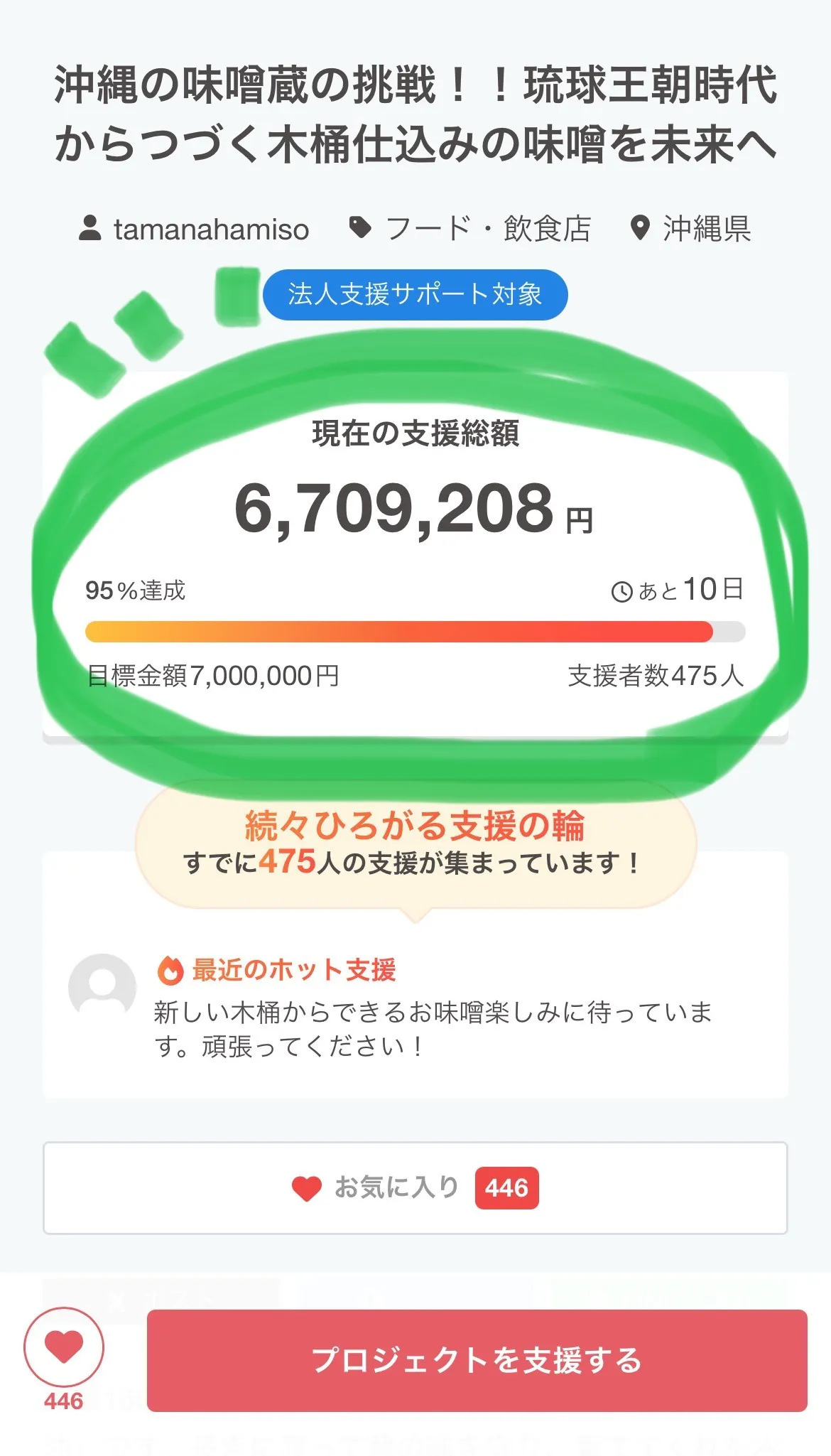
Task: Tap プロジェクトを支援する button
Action: click(x=477, y=1360)
